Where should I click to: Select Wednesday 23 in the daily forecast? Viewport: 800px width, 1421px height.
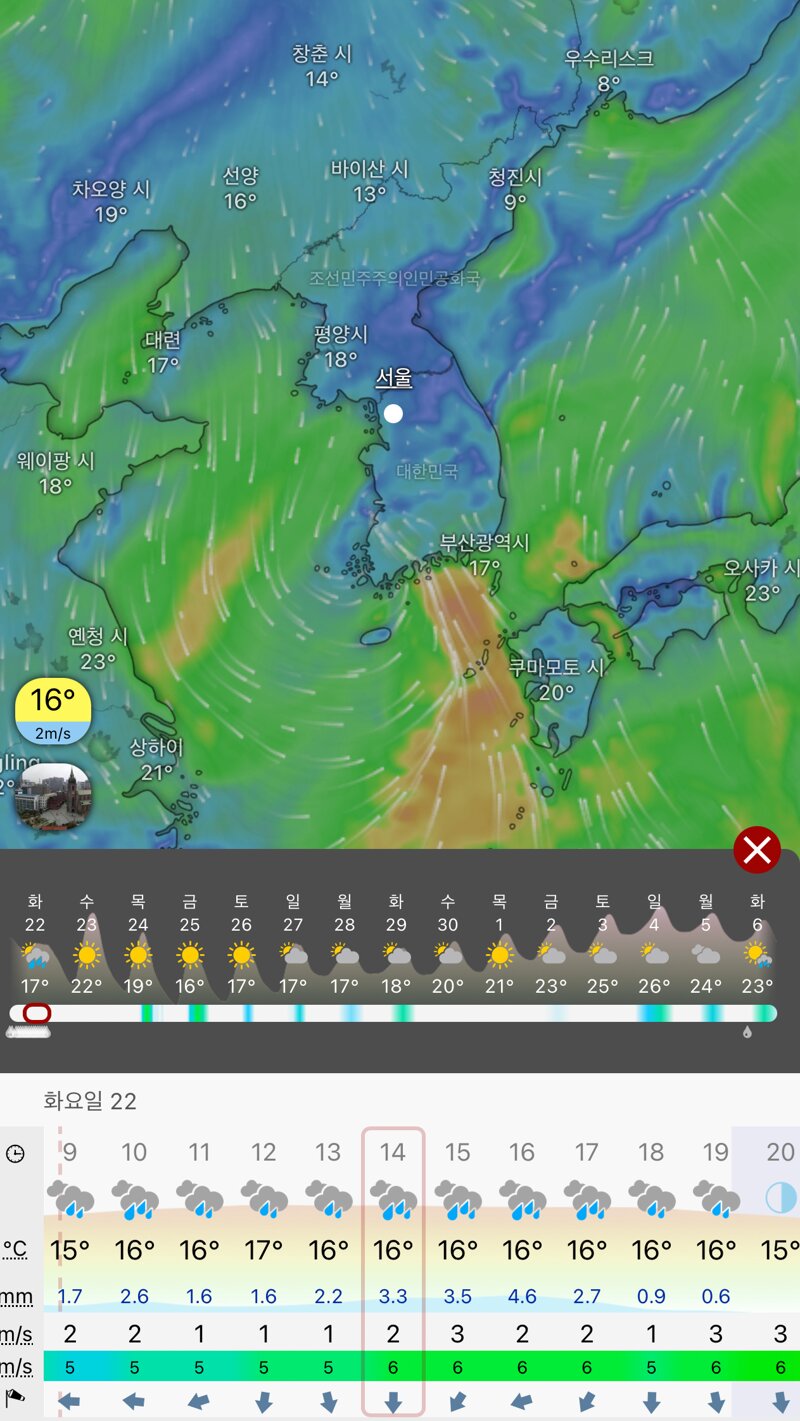pyautogui.click(x=87, y=943)
